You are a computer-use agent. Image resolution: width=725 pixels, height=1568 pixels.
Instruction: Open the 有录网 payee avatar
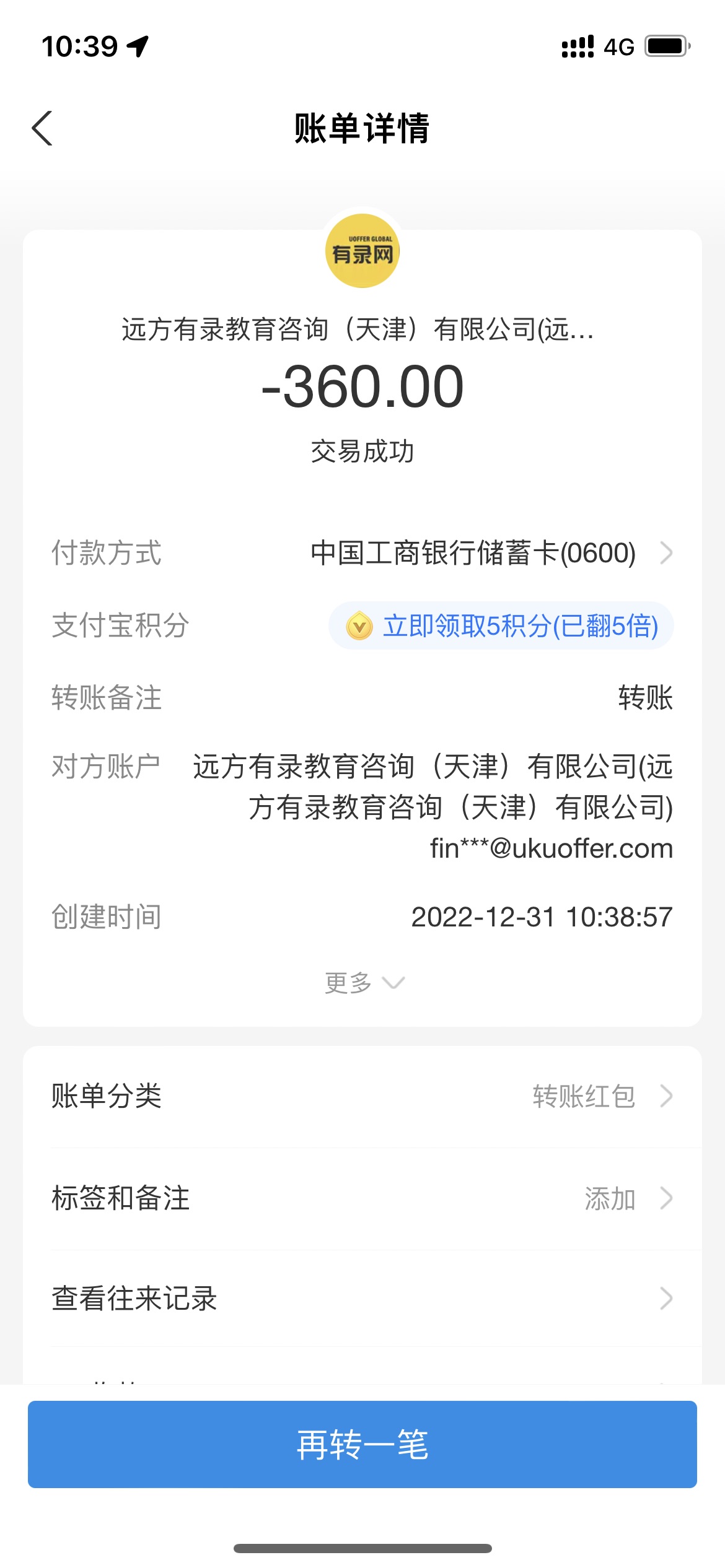362,251
